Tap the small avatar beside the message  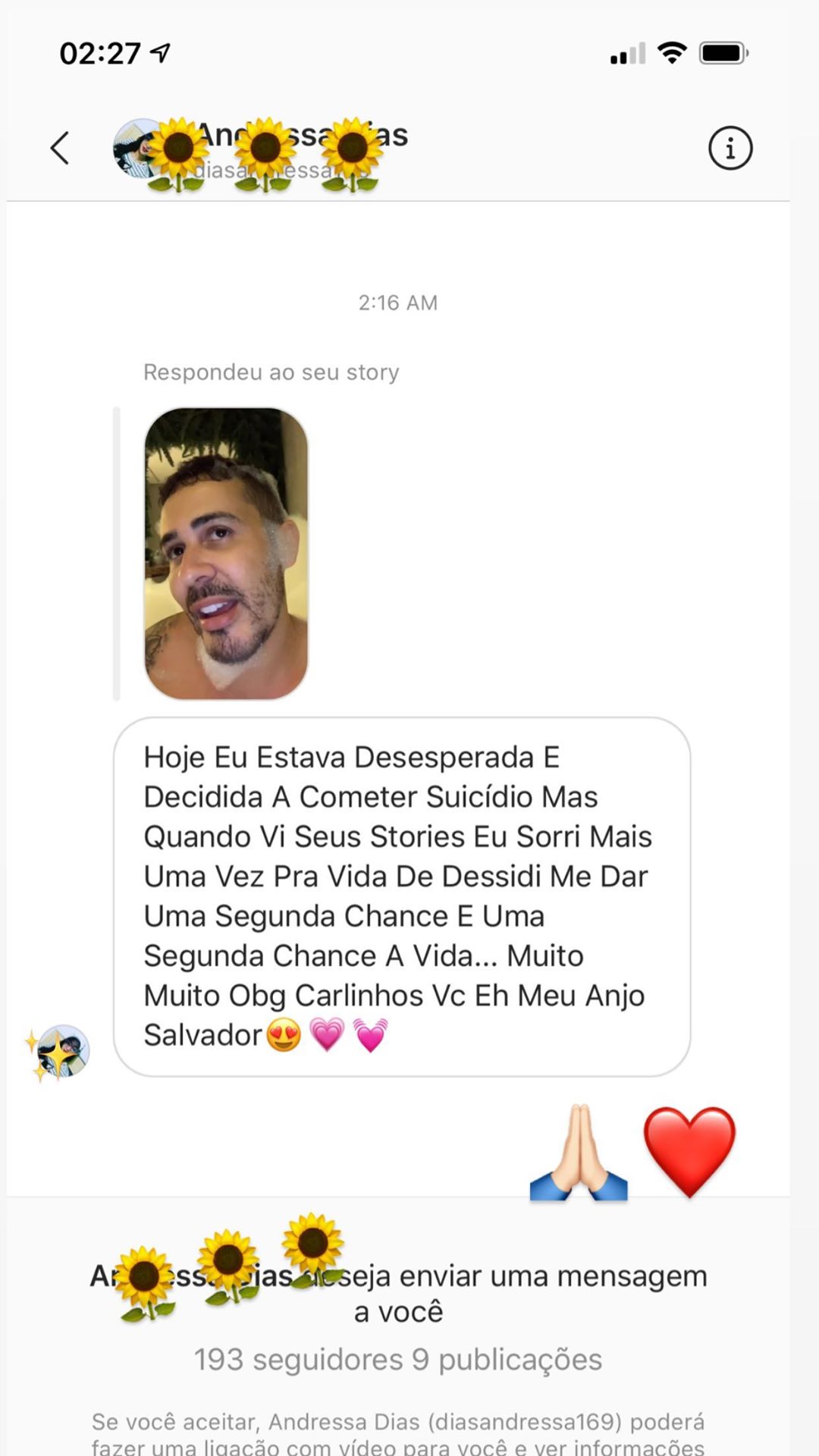pyautogui.click(x=61, y=1051)
